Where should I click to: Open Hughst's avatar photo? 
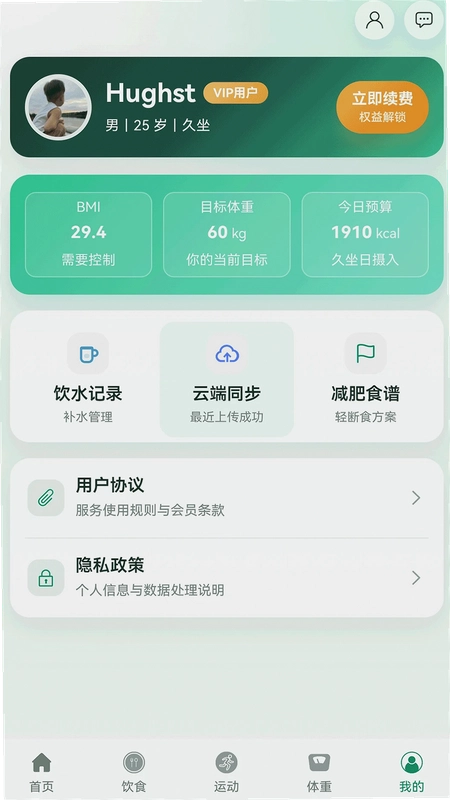click(58, 107)
